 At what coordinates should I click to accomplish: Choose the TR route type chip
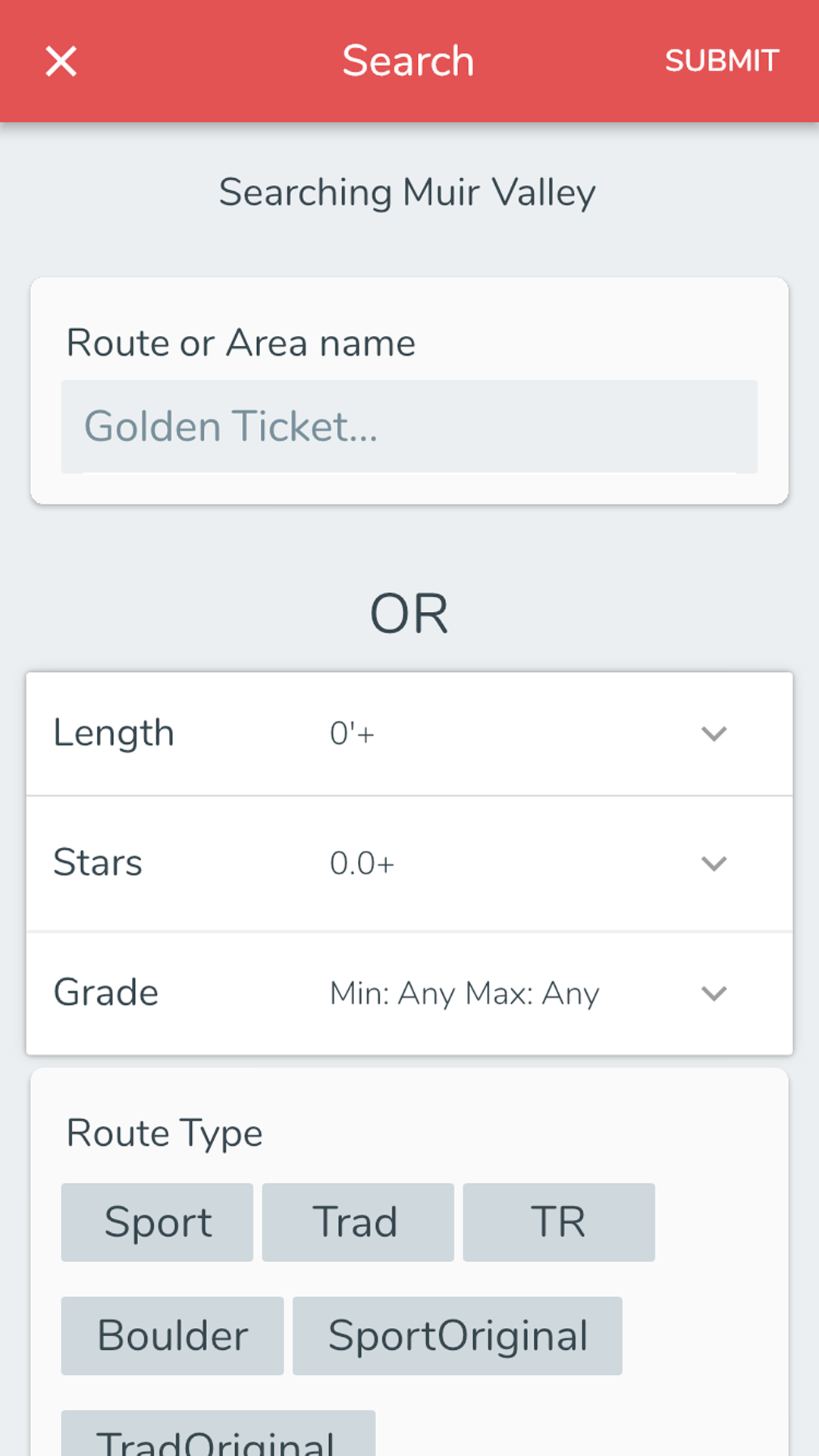(559, 1222)
